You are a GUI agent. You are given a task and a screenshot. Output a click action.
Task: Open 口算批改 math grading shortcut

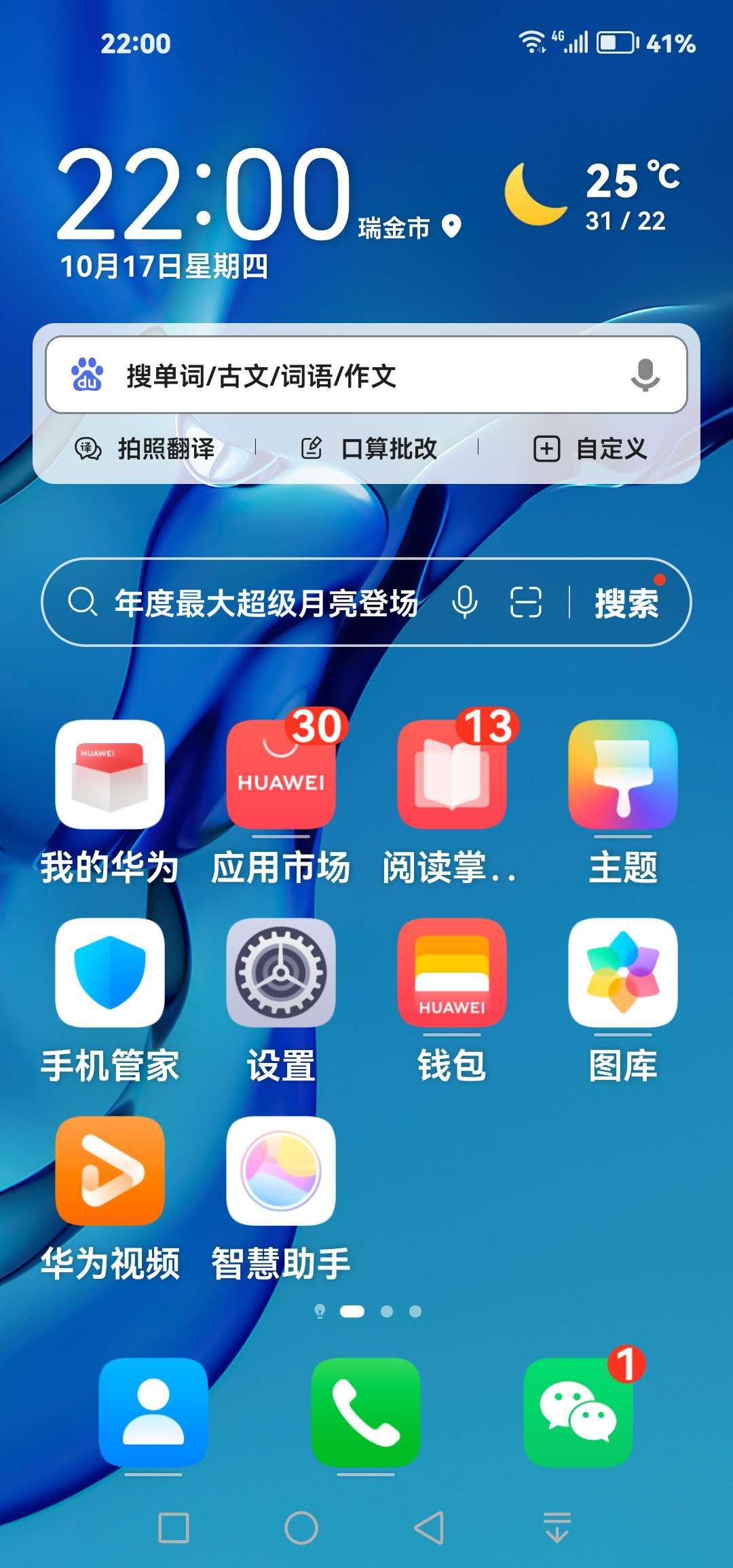(369, 449)
